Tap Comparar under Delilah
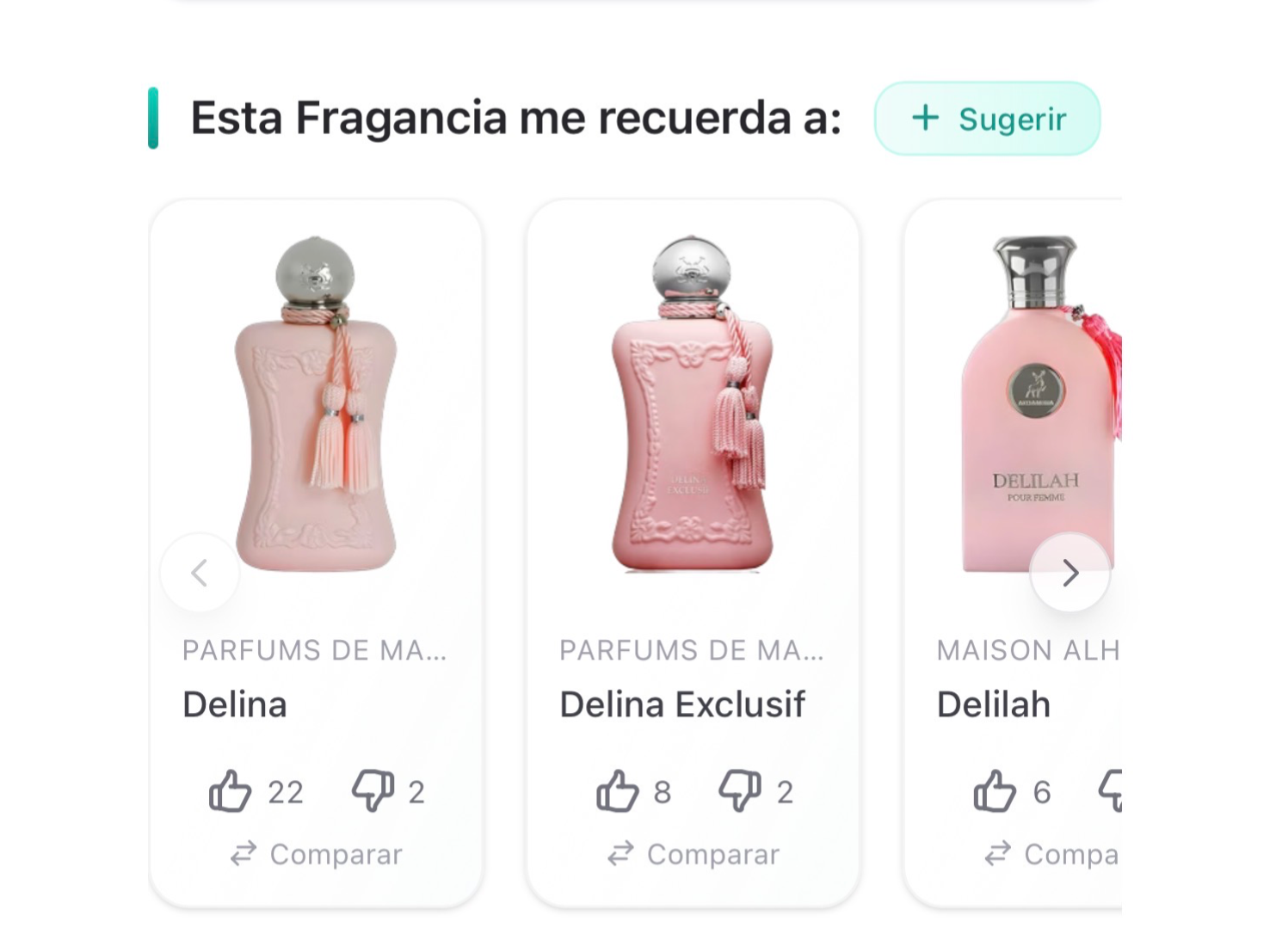 point(1051,854)
